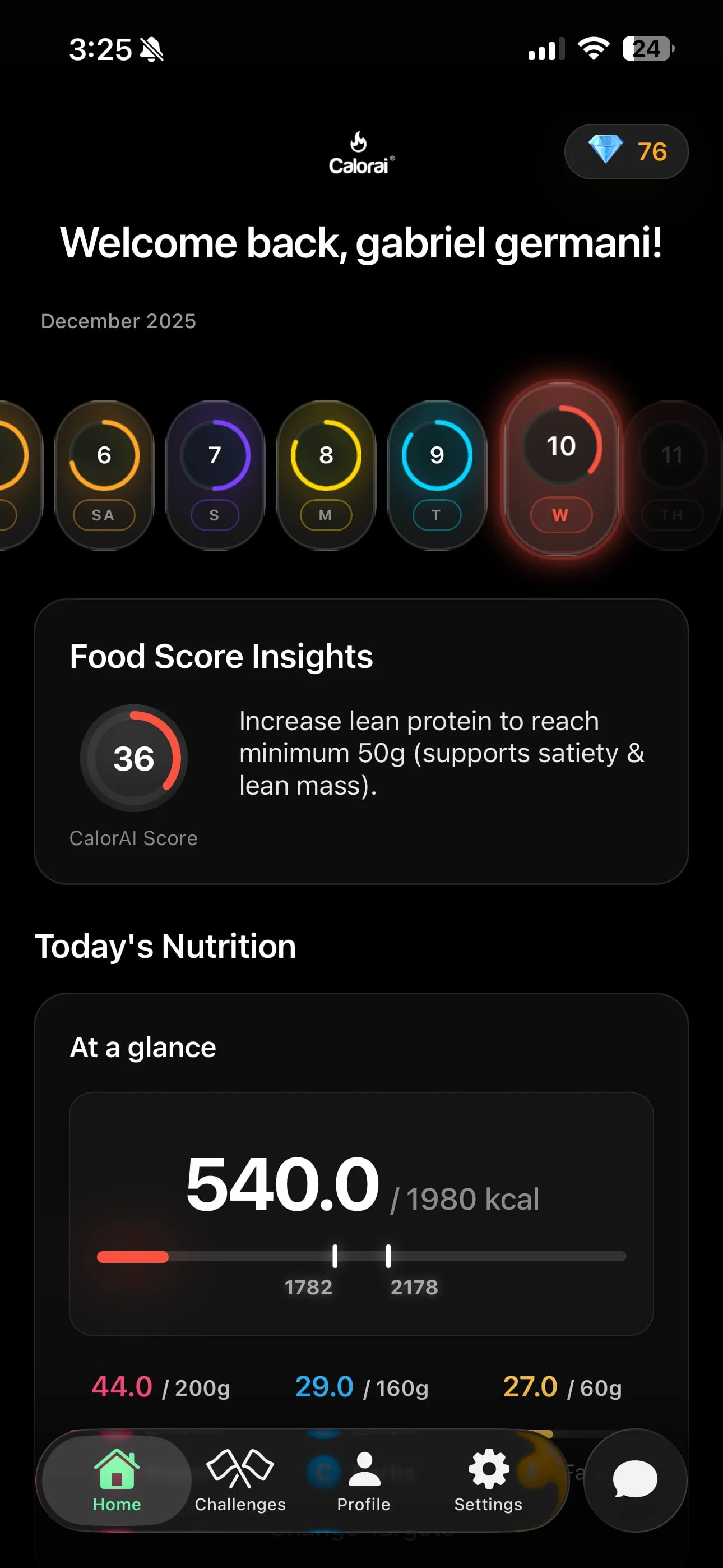The image size is (723, 1568).
Task: Select Tuesday the 9th in the date strip
Action: click(x=437, y=475)
